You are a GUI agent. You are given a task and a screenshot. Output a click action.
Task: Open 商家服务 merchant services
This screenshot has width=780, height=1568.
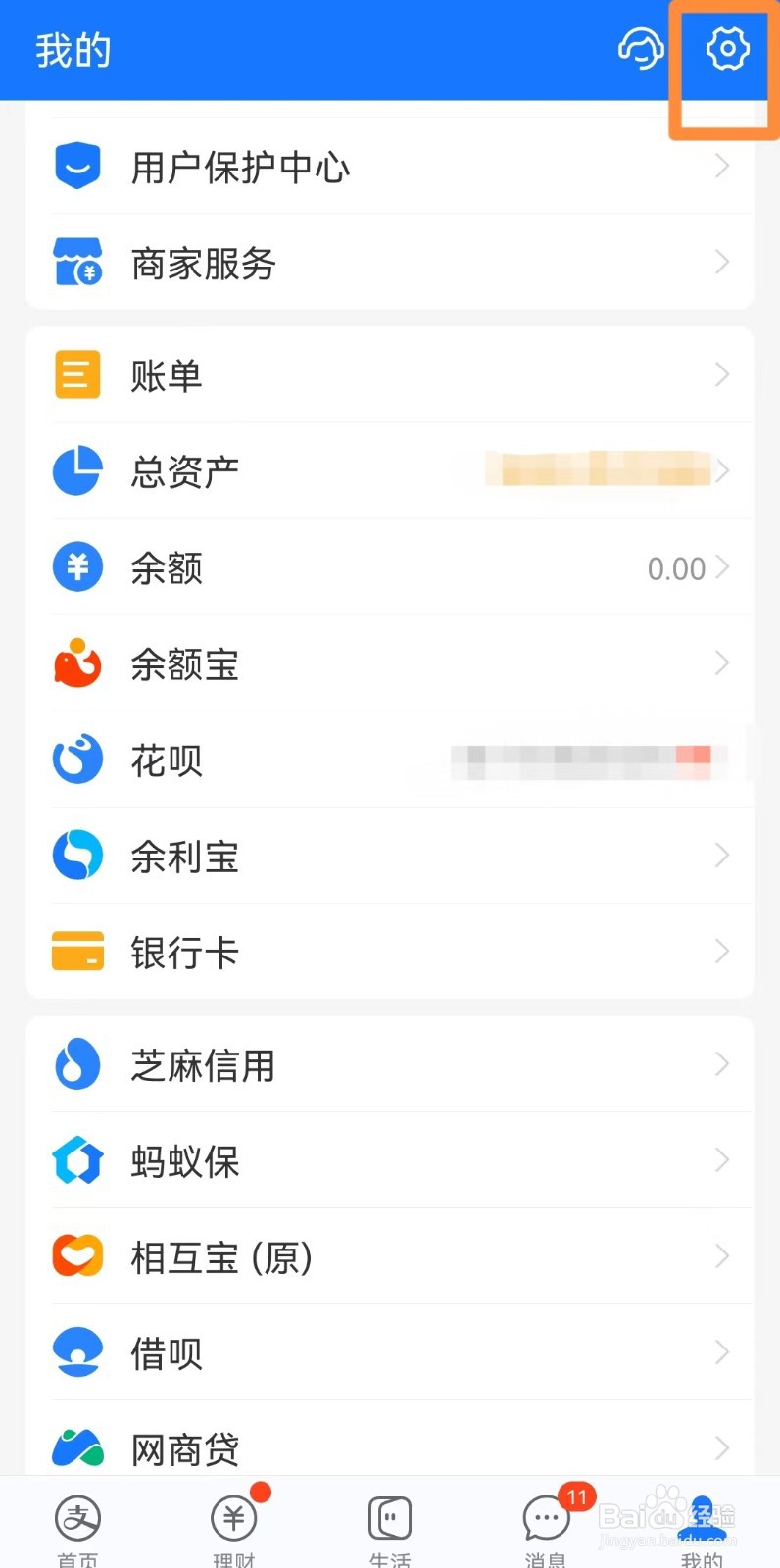pos(203,263)
